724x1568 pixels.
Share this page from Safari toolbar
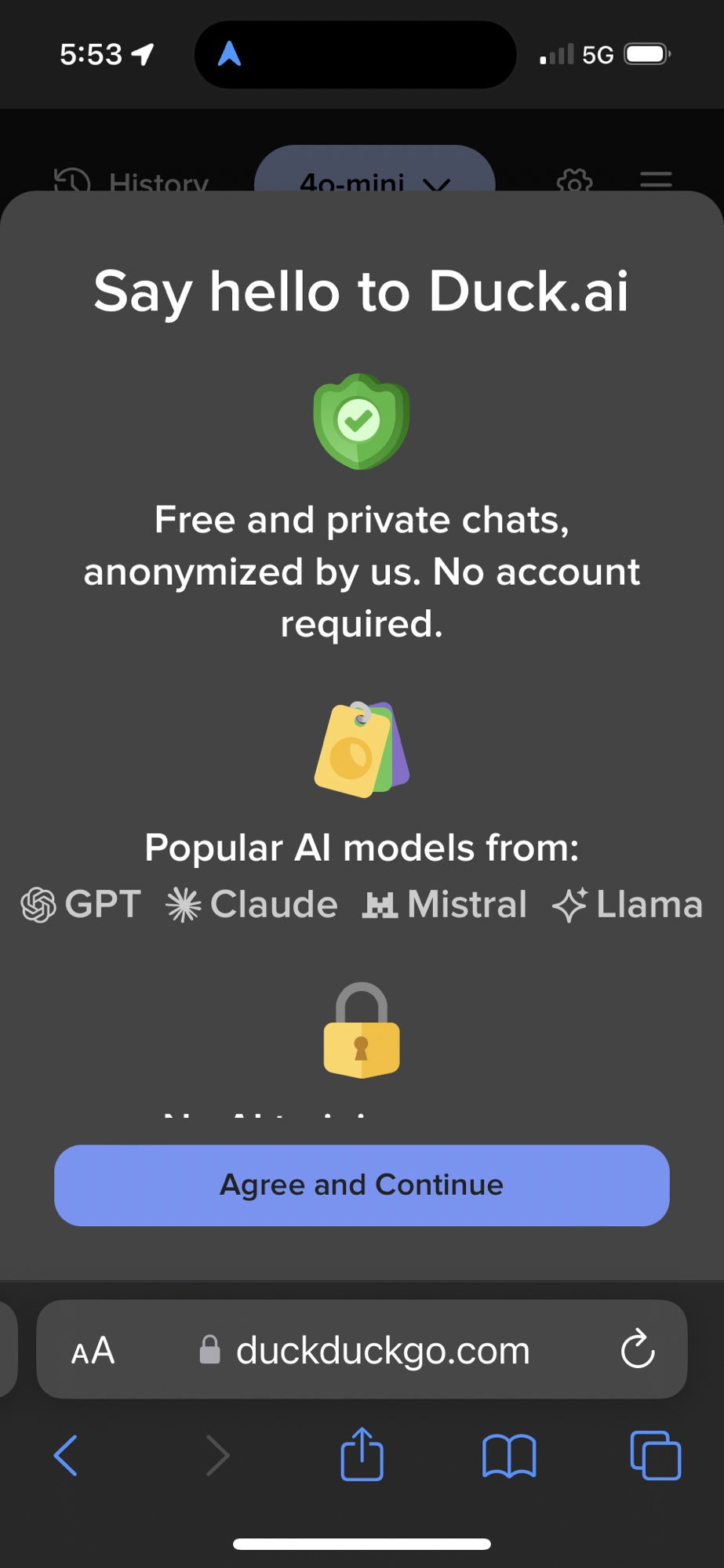362,1454
